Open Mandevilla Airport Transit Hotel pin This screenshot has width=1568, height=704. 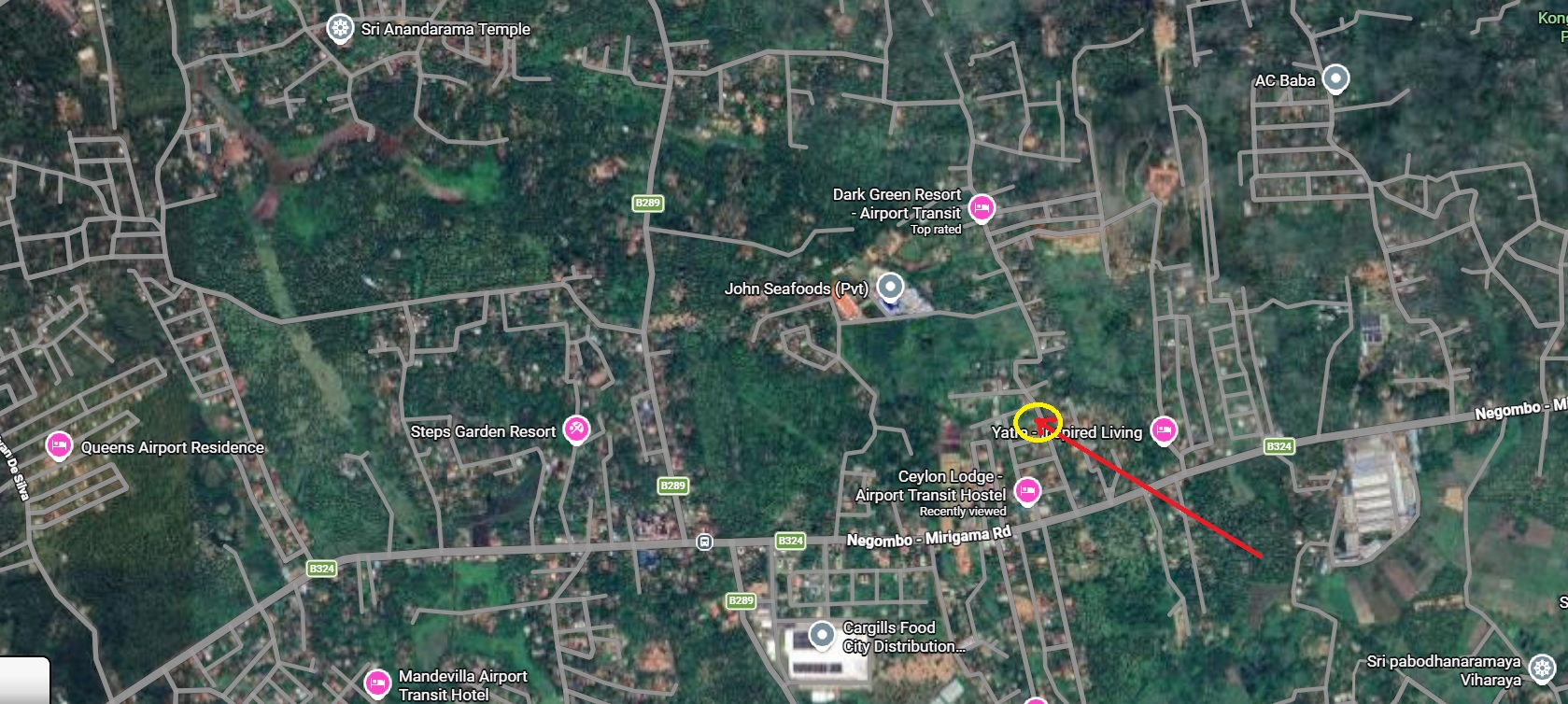(x=377, y=683)
